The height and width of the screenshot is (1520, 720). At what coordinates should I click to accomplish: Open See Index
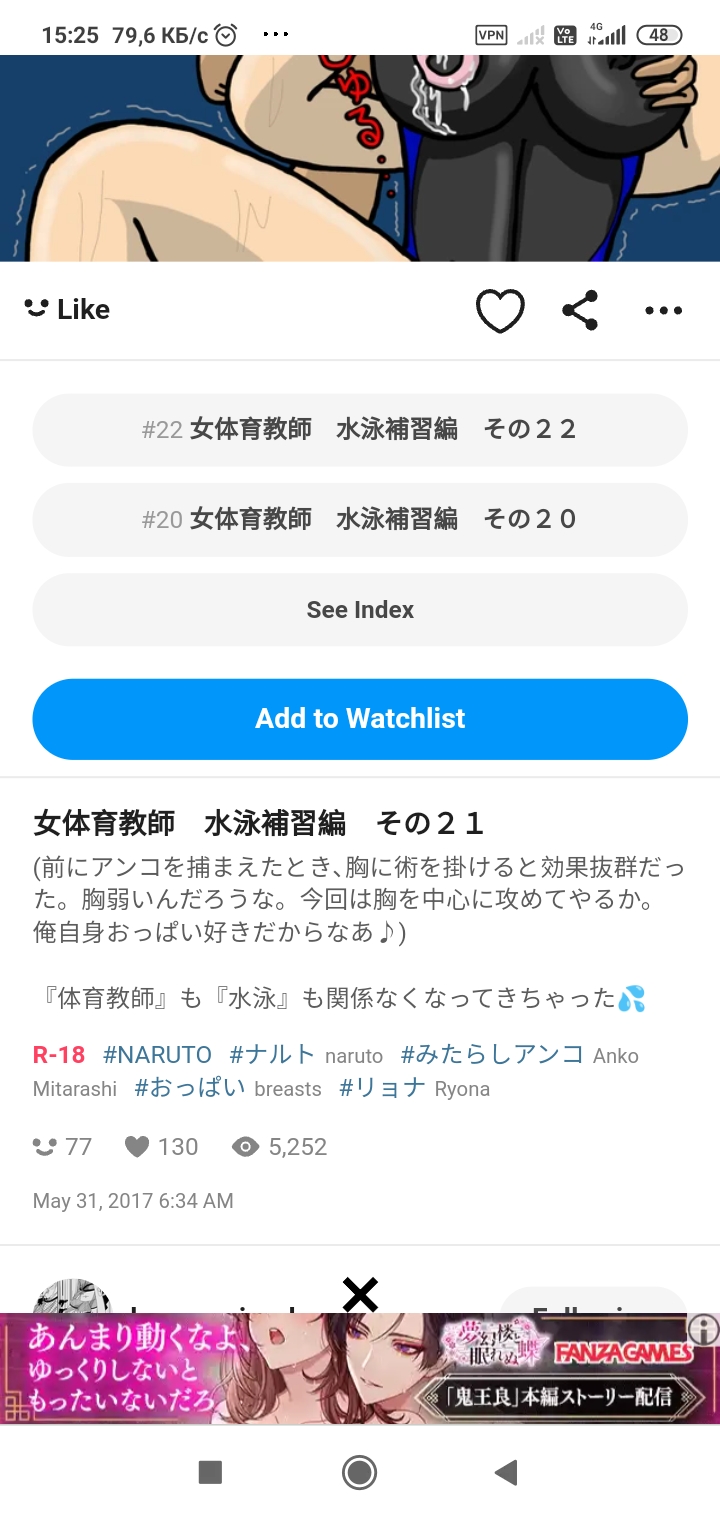tap(360, 610)
